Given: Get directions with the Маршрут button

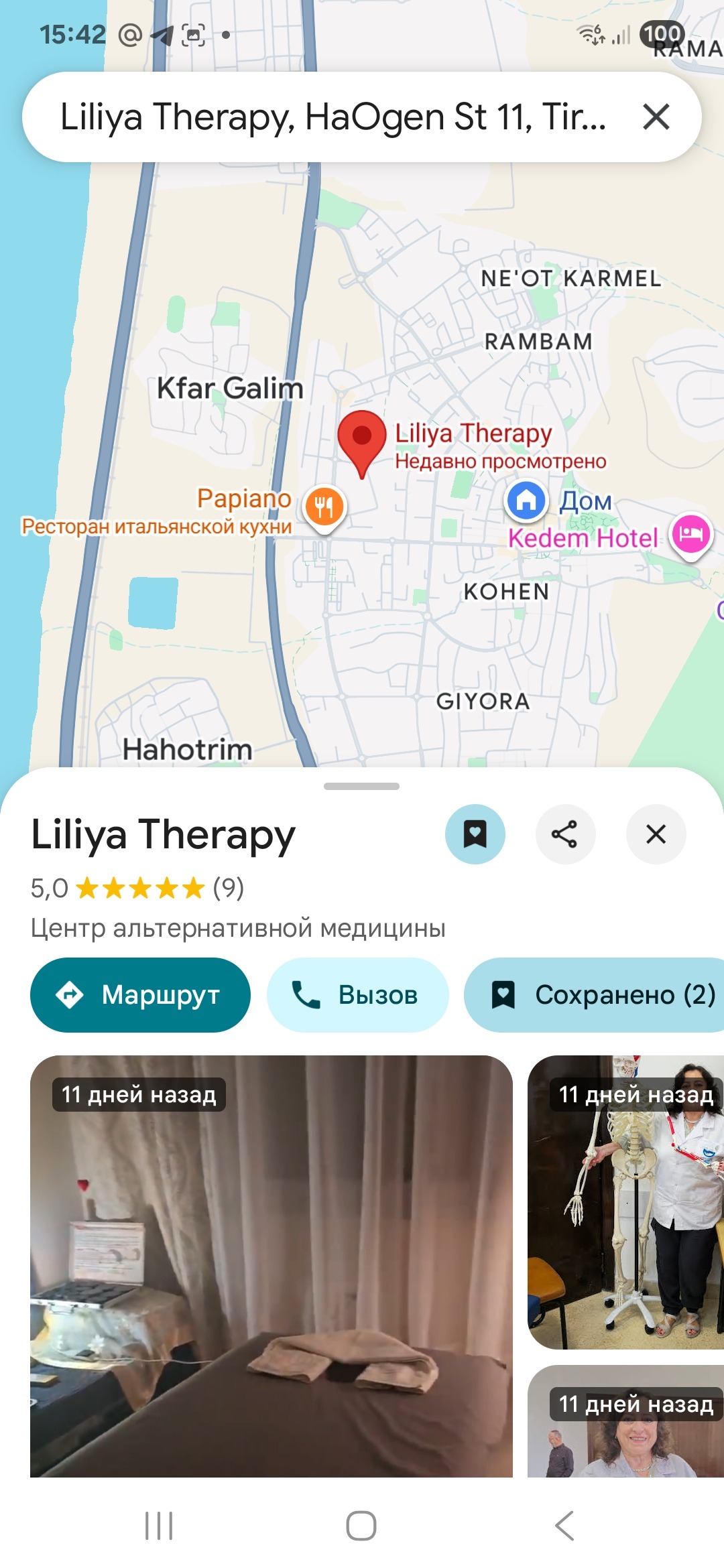Looking at the screenshot, I should click(140, 995).
